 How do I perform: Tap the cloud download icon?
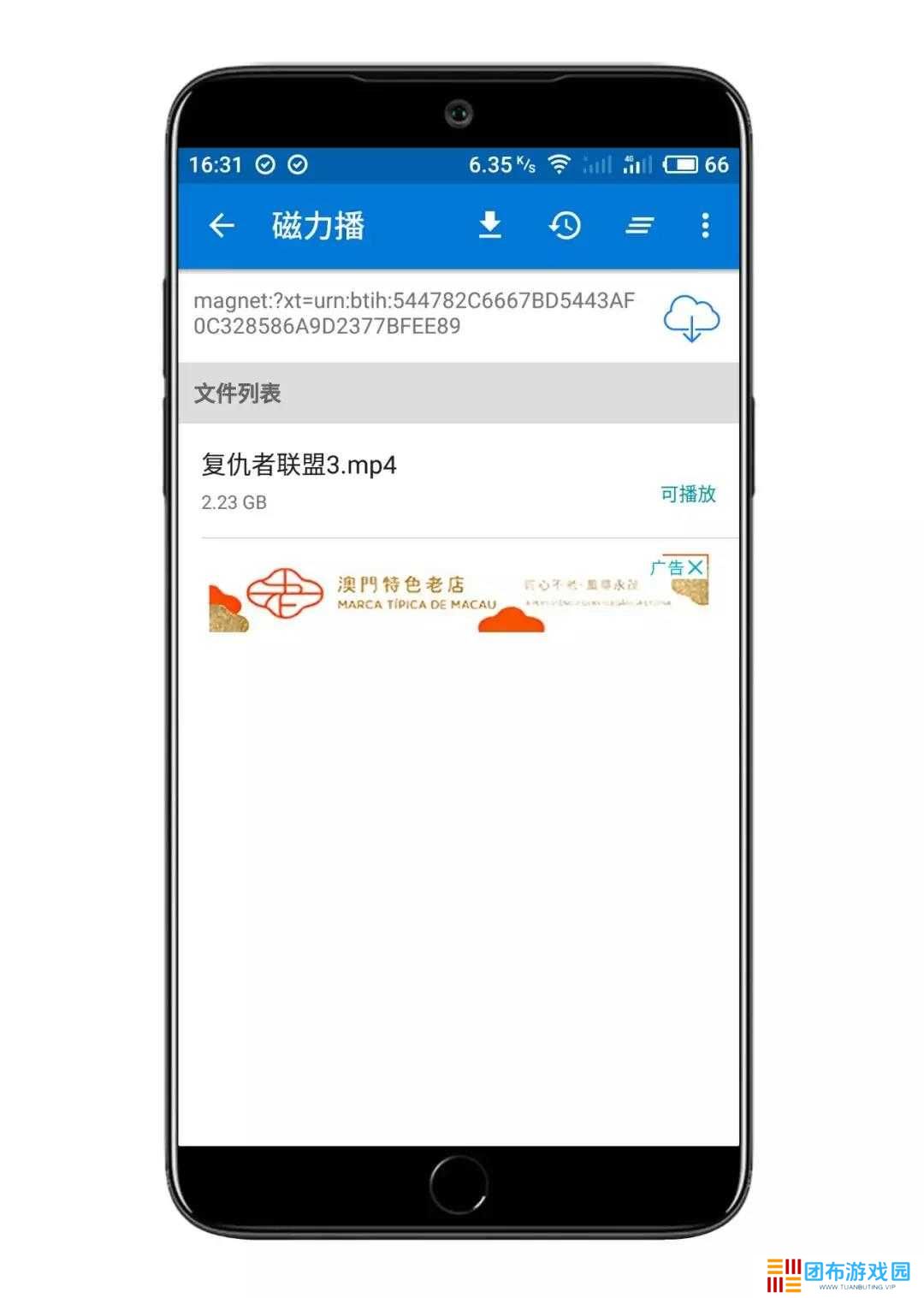tap(691, 318)
